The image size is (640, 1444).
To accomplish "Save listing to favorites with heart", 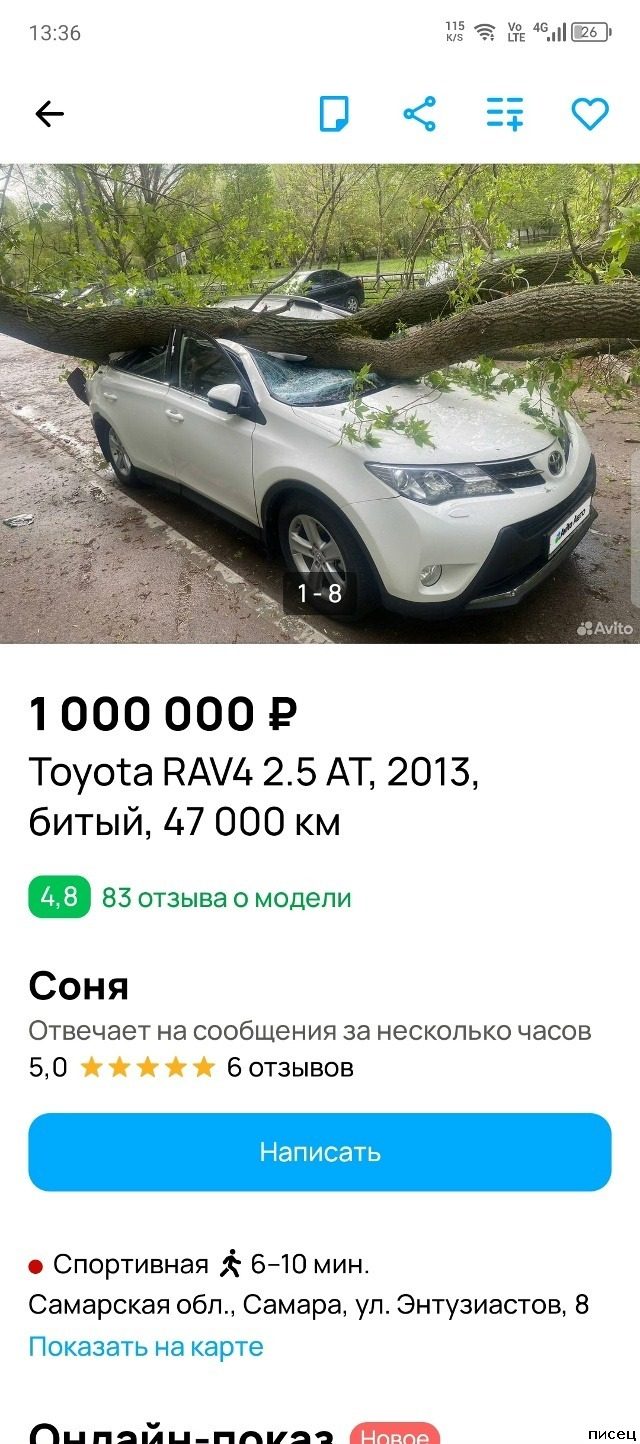I will tap(590, 114).
